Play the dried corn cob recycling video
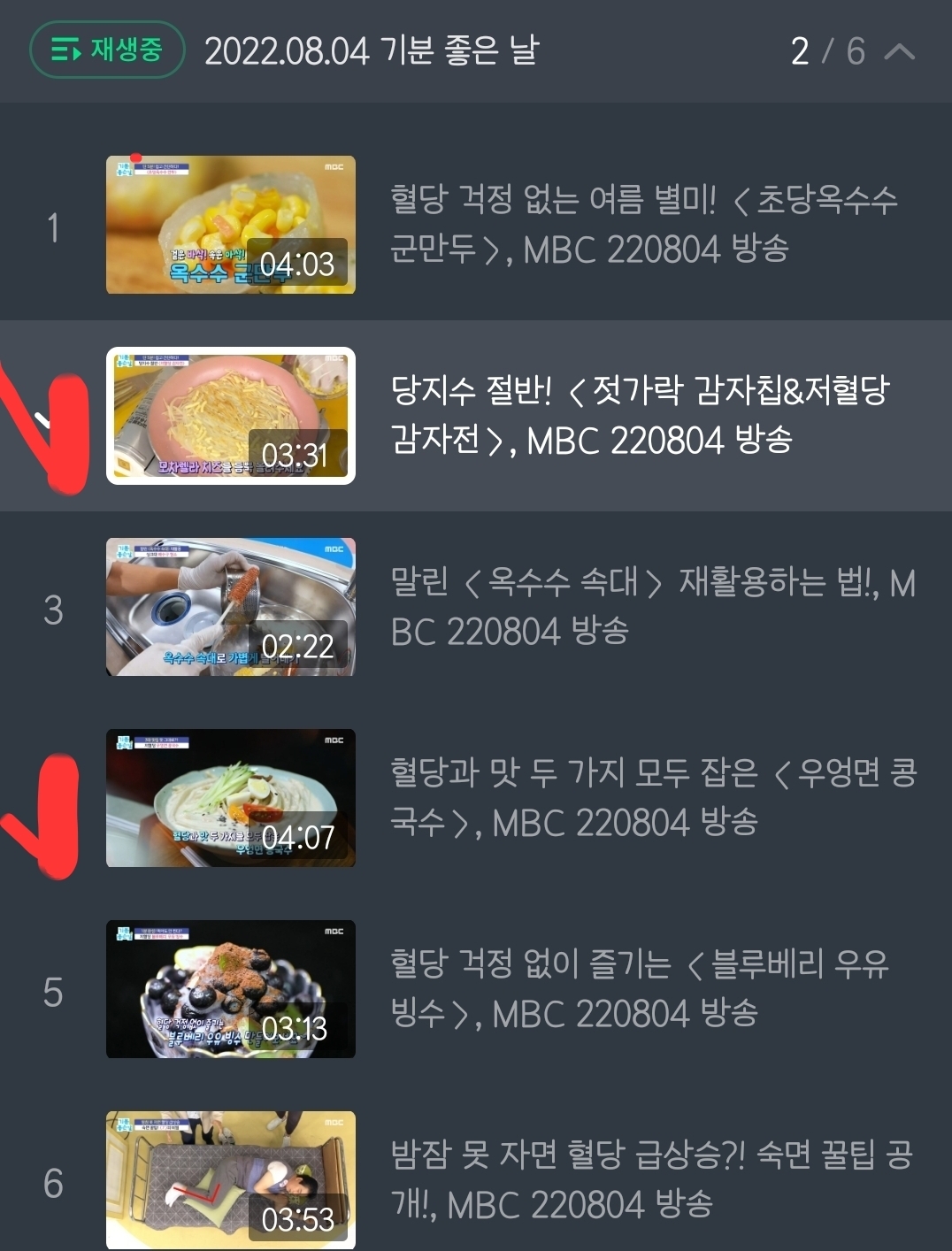952x1251 pixels. (x=230, y=606)
